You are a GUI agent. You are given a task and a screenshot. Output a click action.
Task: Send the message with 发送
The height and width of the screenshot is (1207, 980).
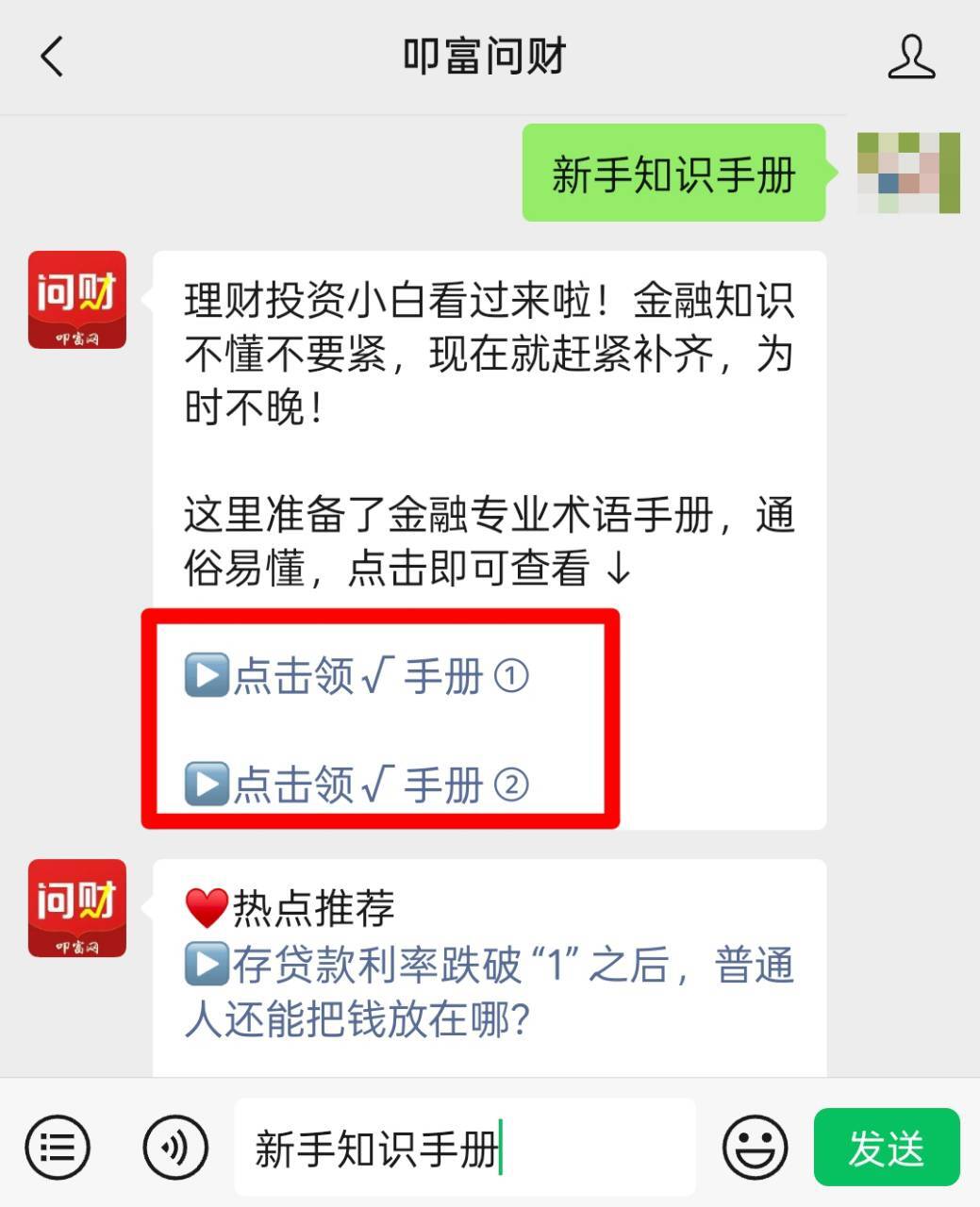click(x=886, y=1148)
